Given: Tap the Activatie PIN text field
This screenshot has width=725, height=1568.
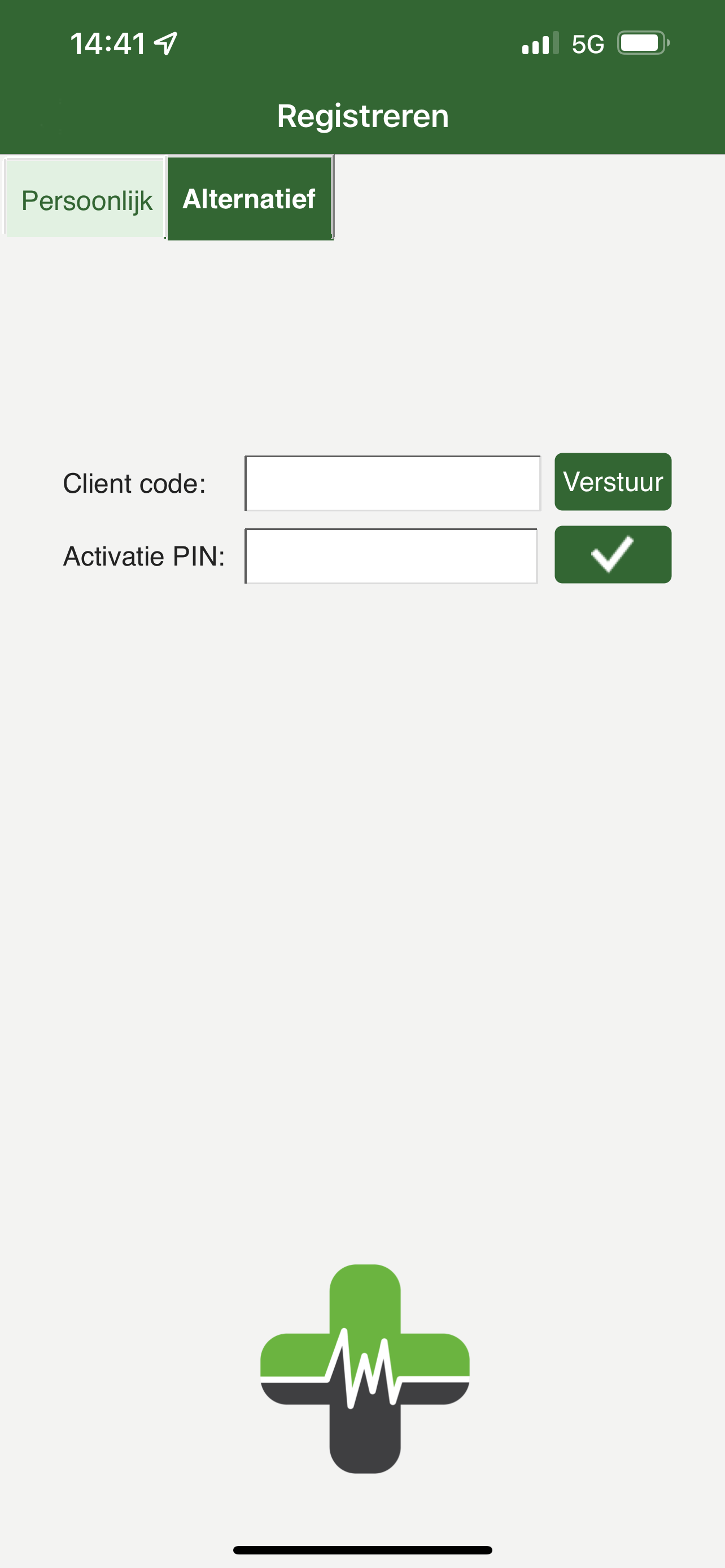Looking at the screenshot, I should [391, 557].
